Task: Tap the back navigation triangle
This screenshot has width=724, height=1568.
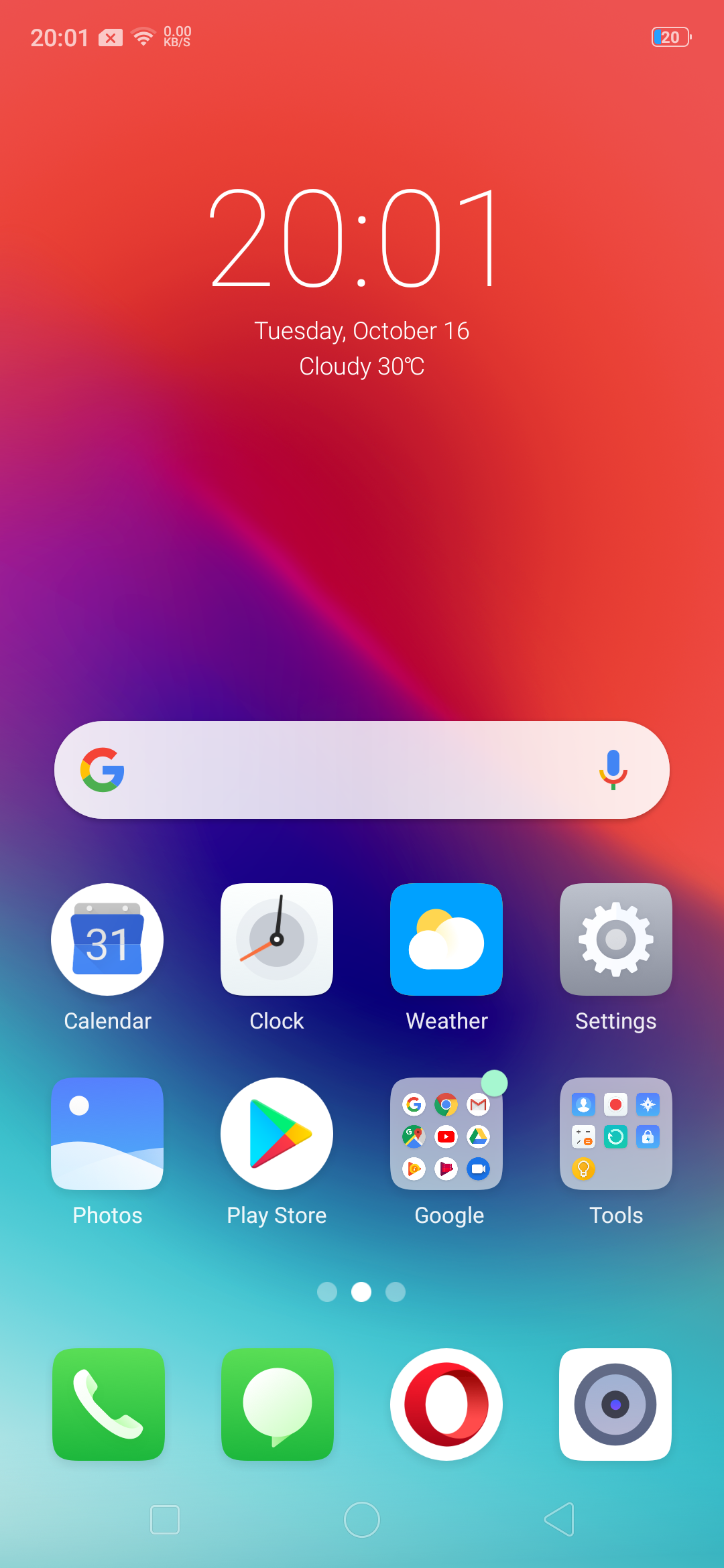Action: [559, 1520]
